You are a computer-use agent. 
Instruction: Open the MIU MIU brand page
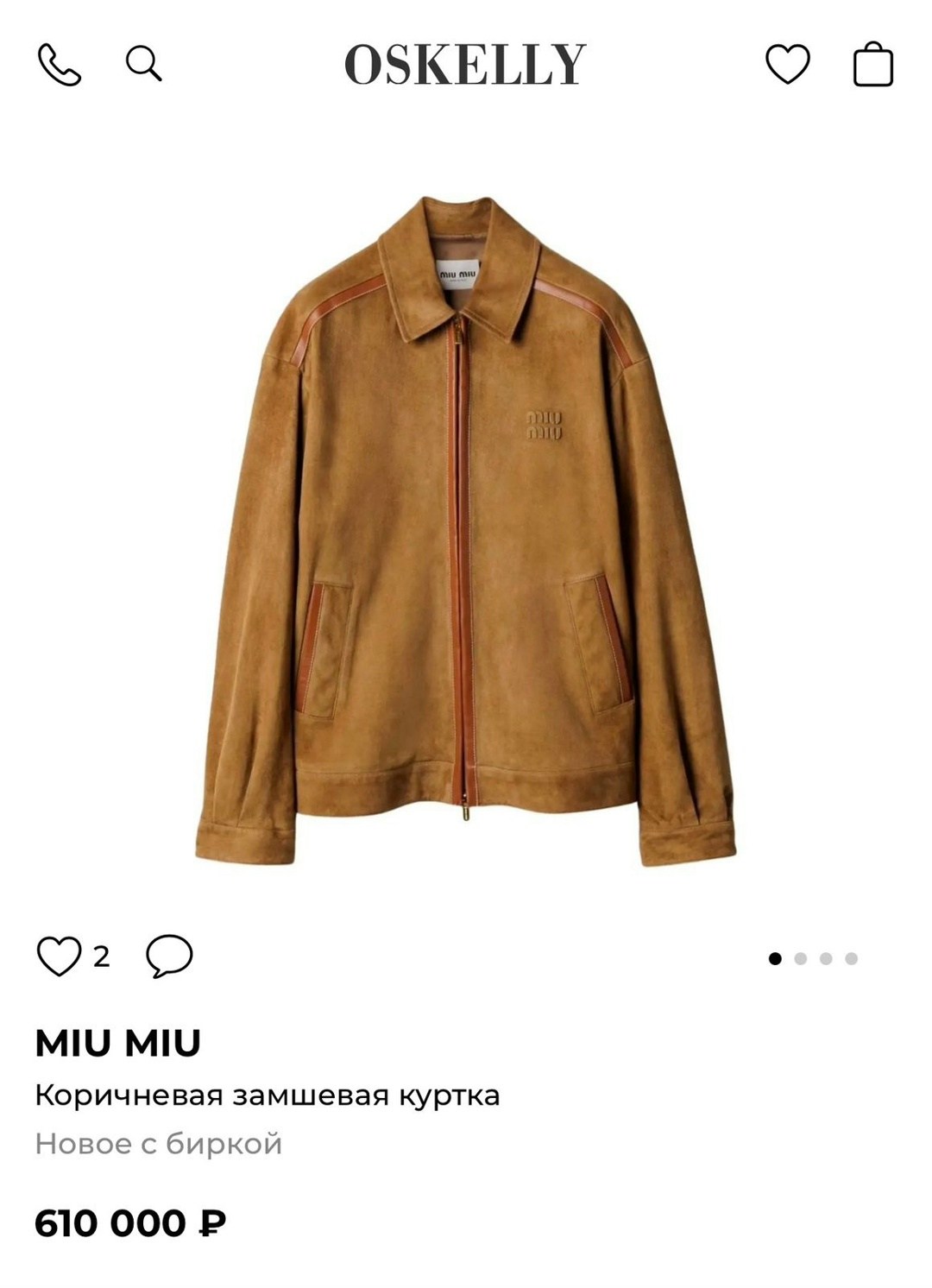[x=118, y=1043]
